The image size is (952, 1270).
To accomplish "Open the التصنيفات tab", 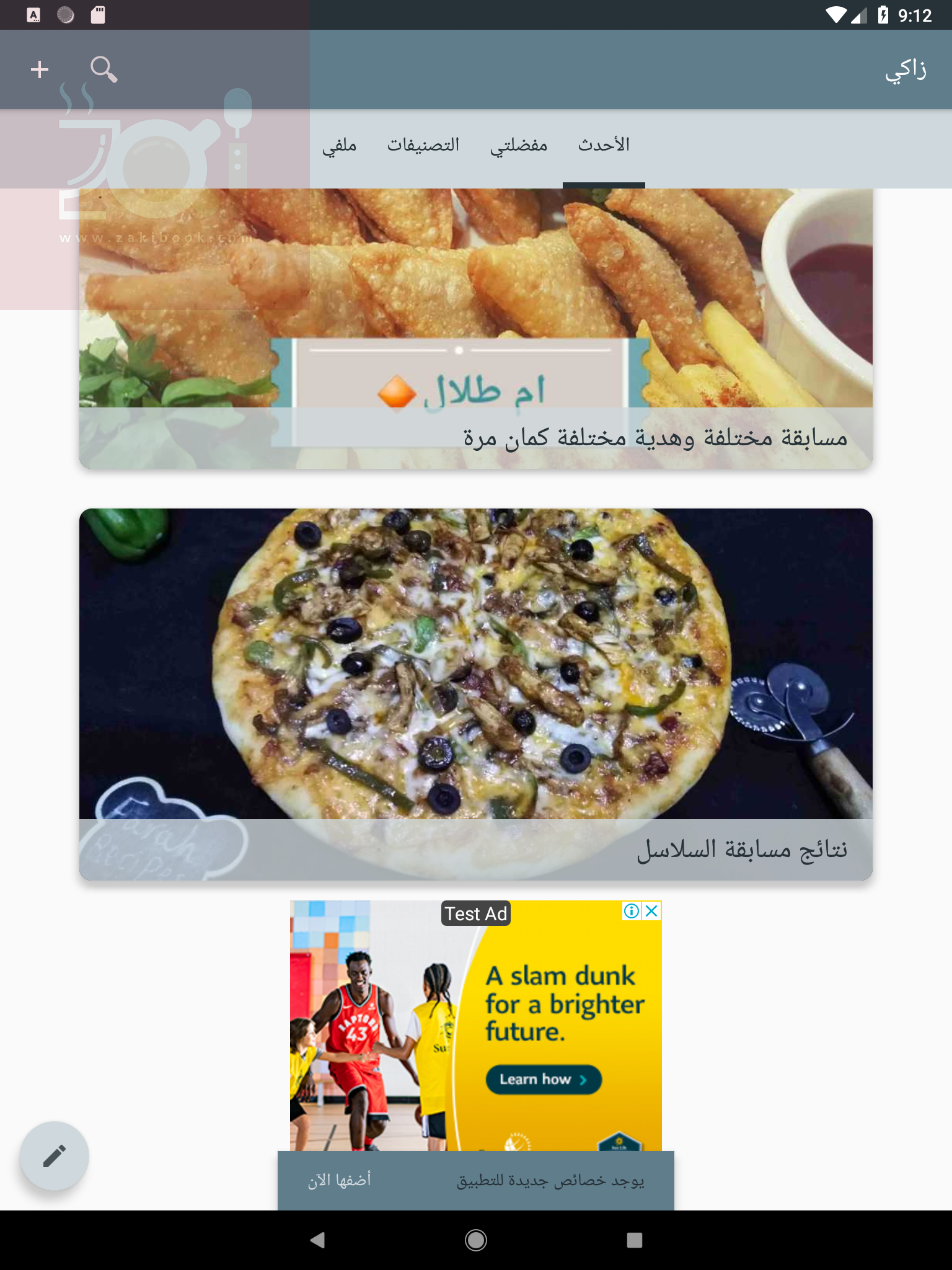I will 423,146.
